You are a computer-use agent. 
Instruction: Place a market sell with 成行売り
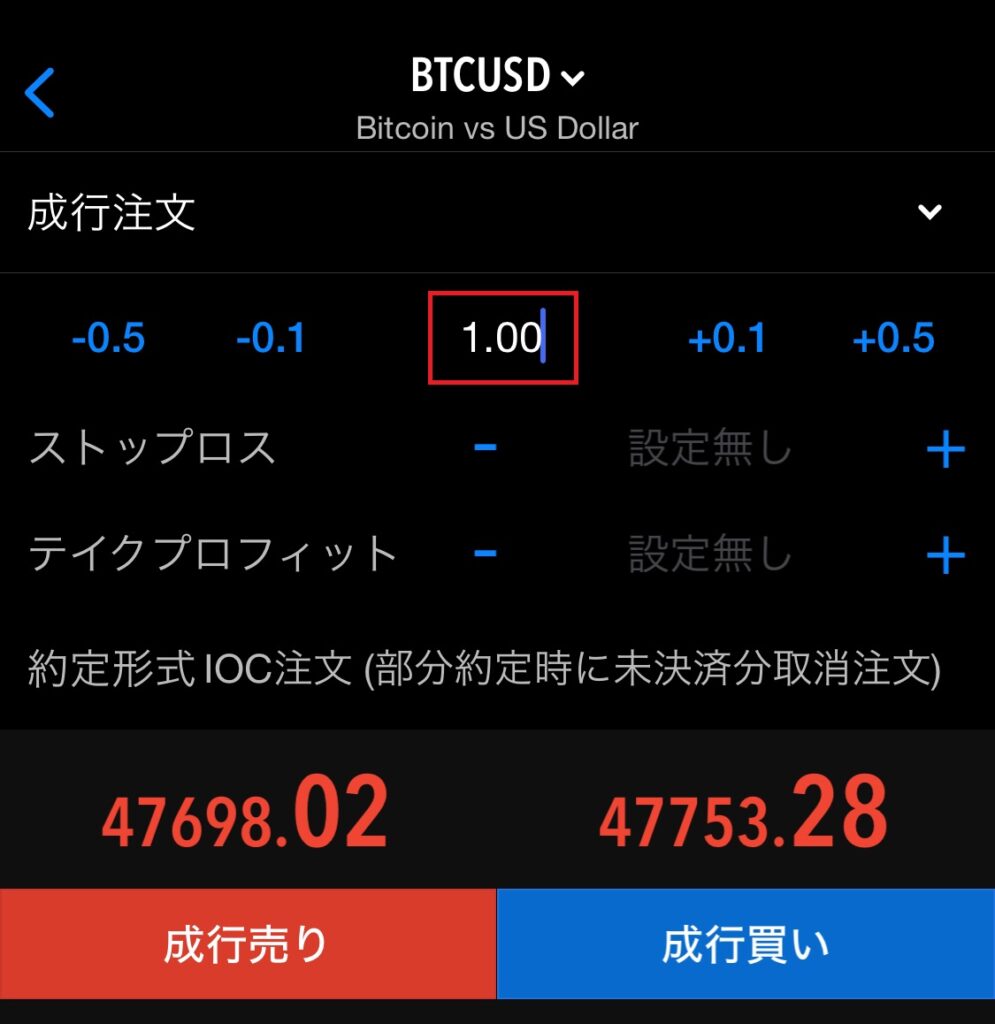tap(247, 944)
